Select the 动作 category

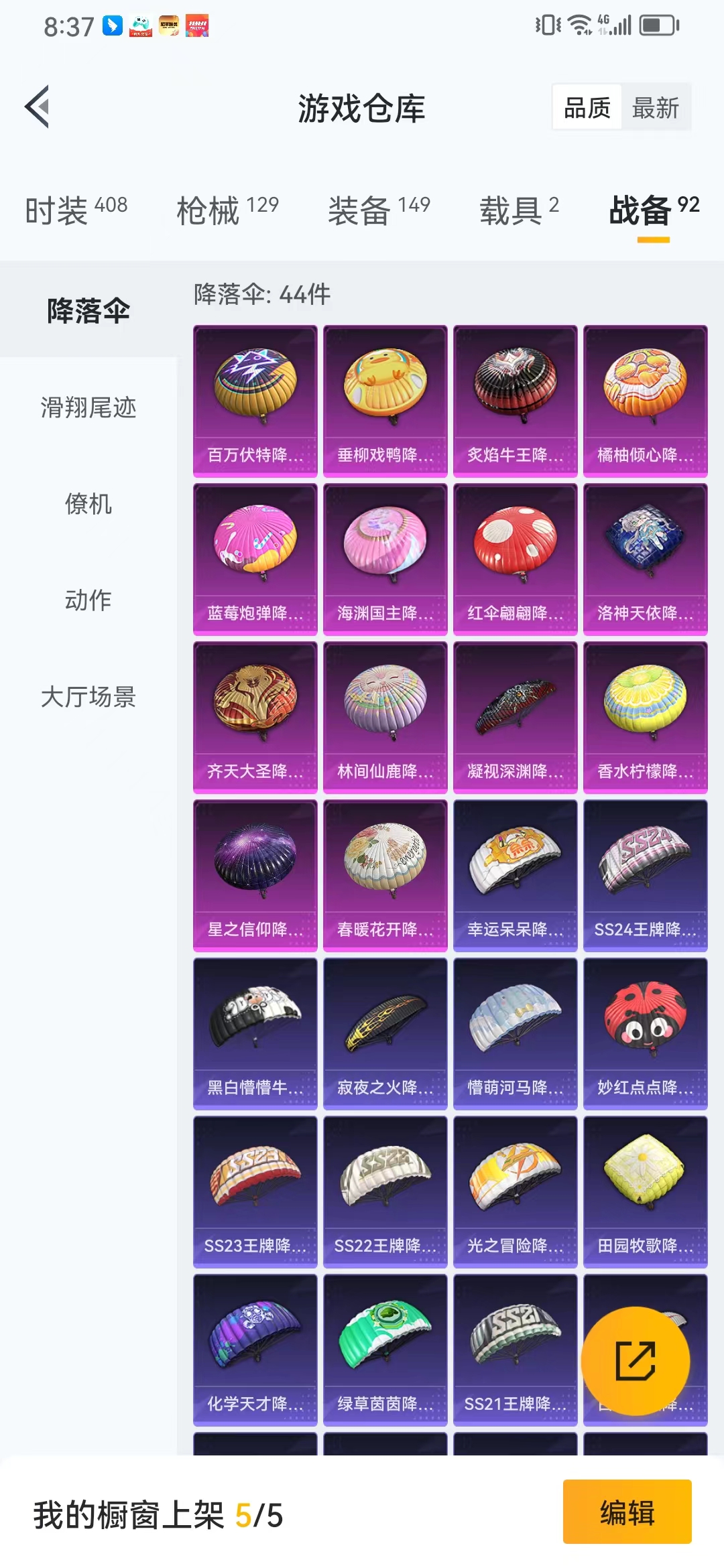click(88, 600)
